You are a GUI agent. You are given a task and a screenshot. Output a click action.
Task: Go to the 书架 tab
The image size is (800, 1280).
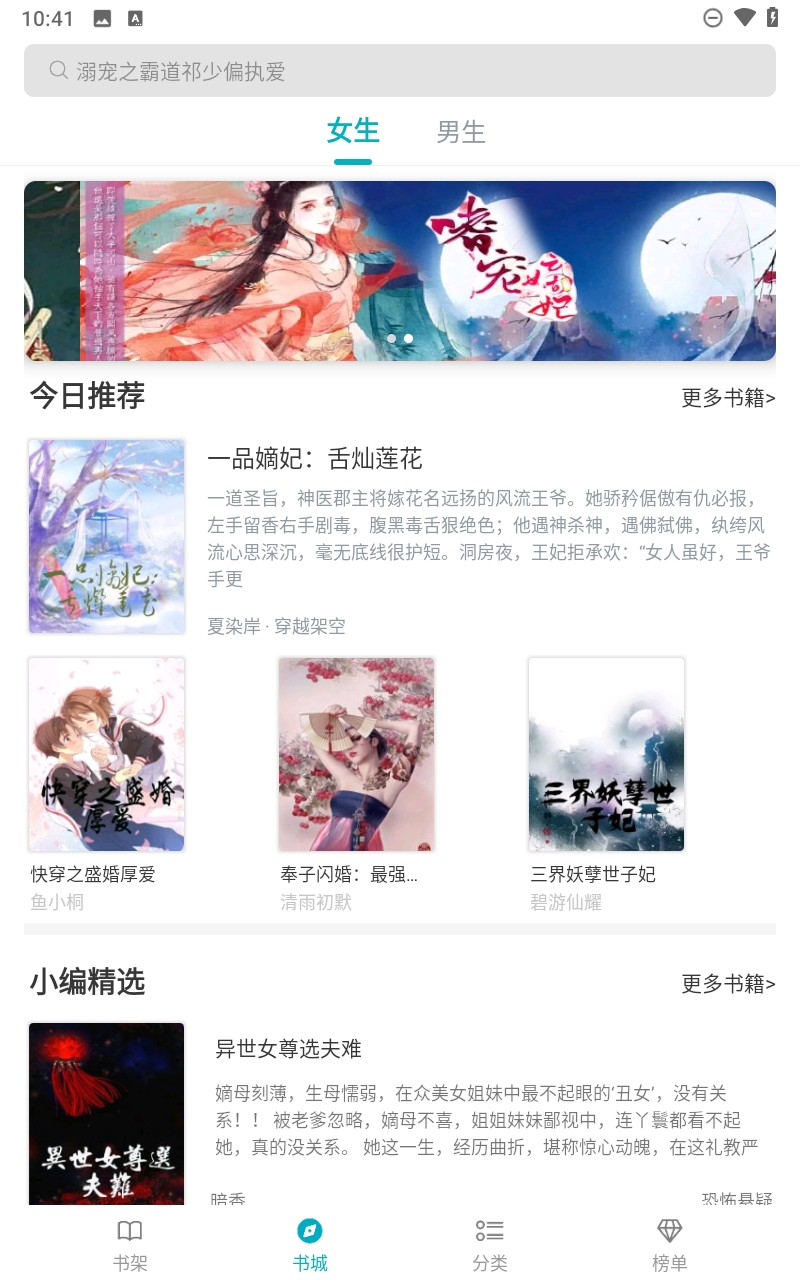point(130,1246)
